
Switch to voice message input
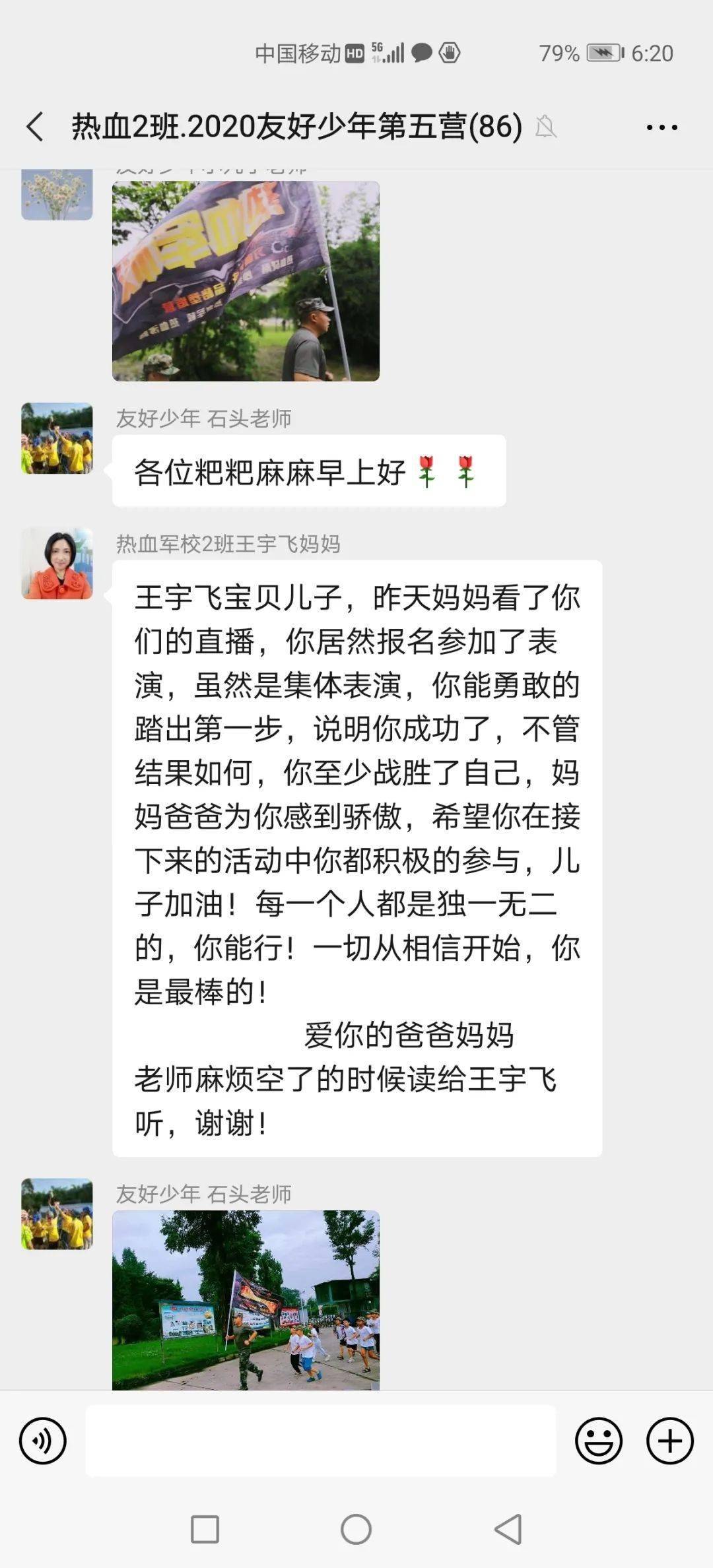tap(43, 1441)
